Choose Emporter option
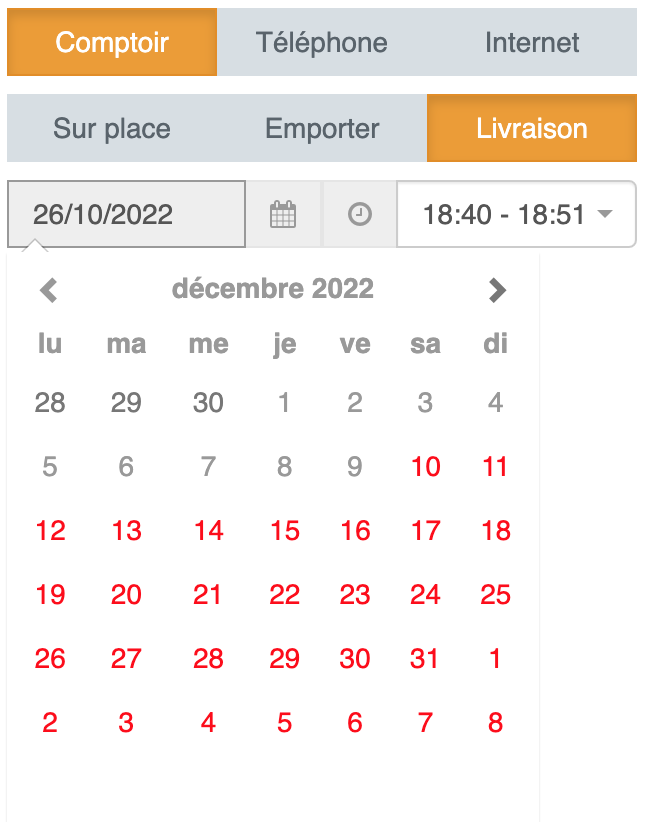 [322, 129]
